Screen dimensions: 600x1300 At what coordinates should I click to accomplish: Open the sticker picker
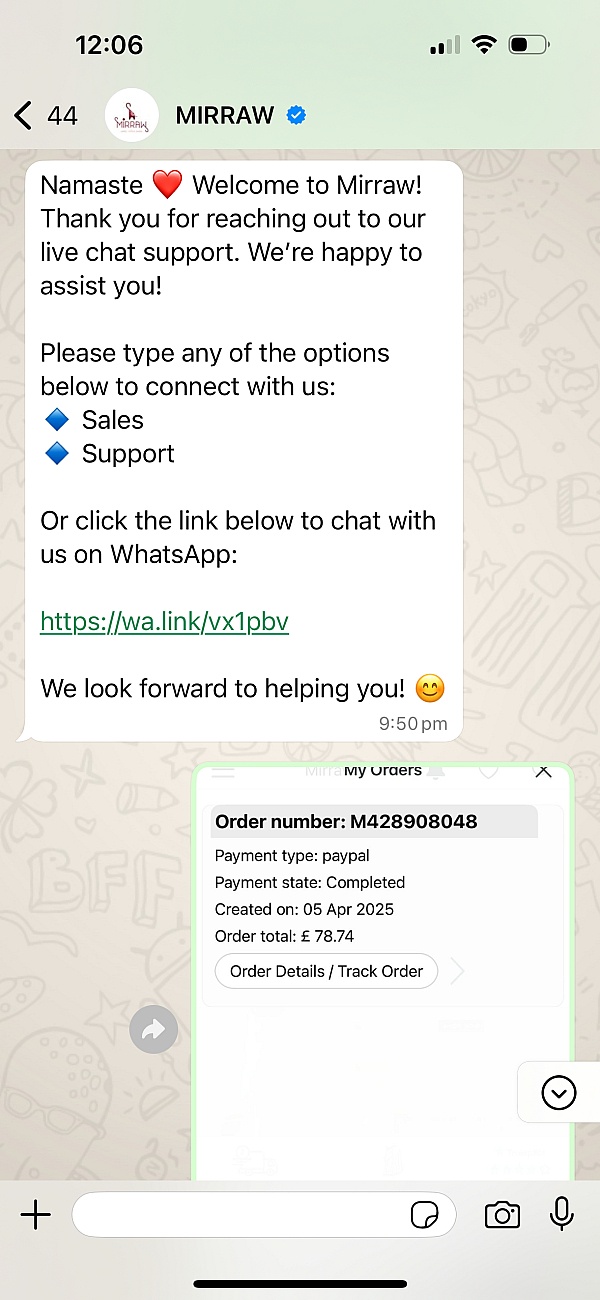coord(425,1215)
